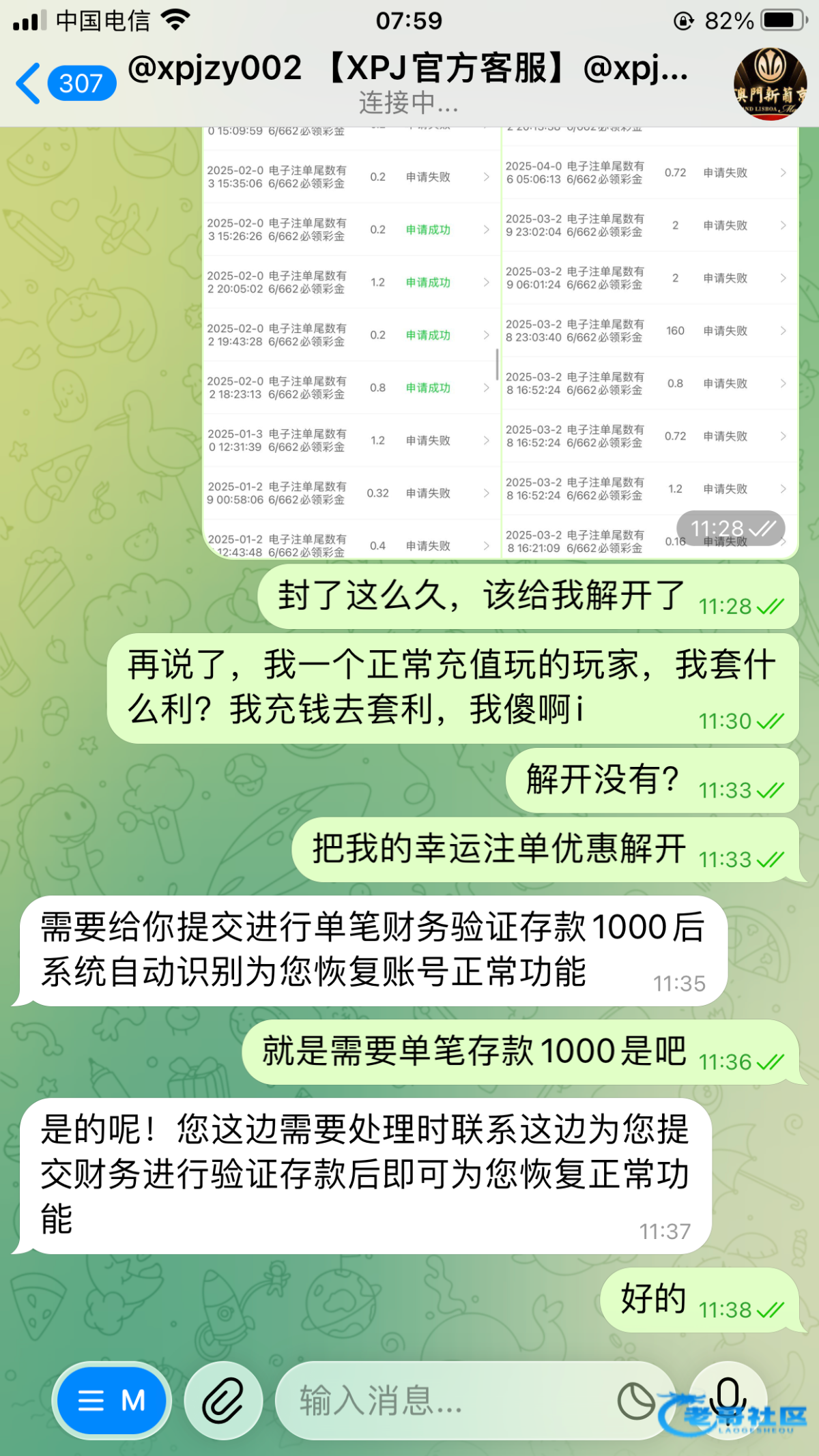Open the shared screenshot image
819x1456 pixels.
pyautogui.click(x=500, y=341)
